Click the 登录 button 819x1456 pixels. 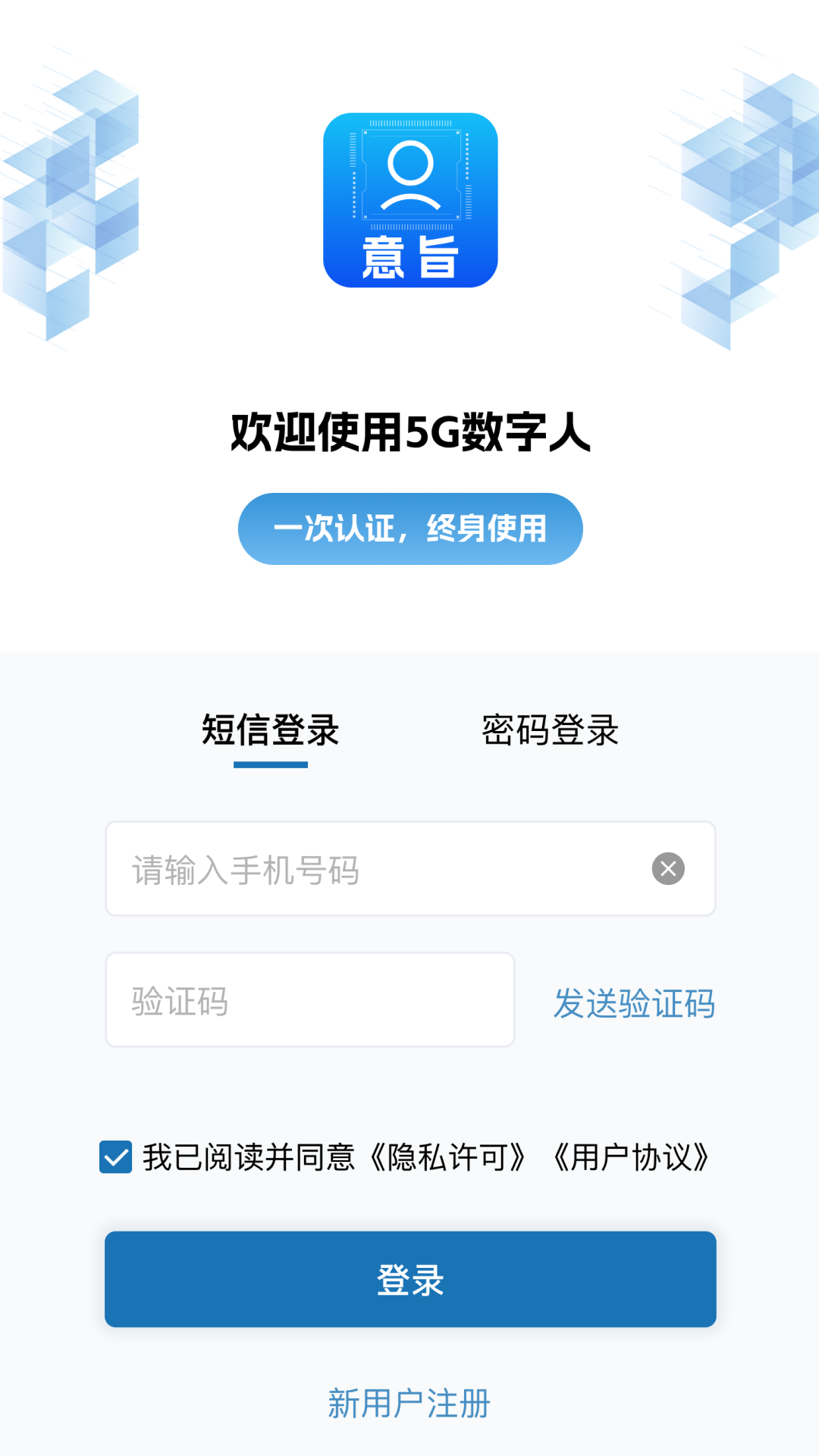point(409,1279)
